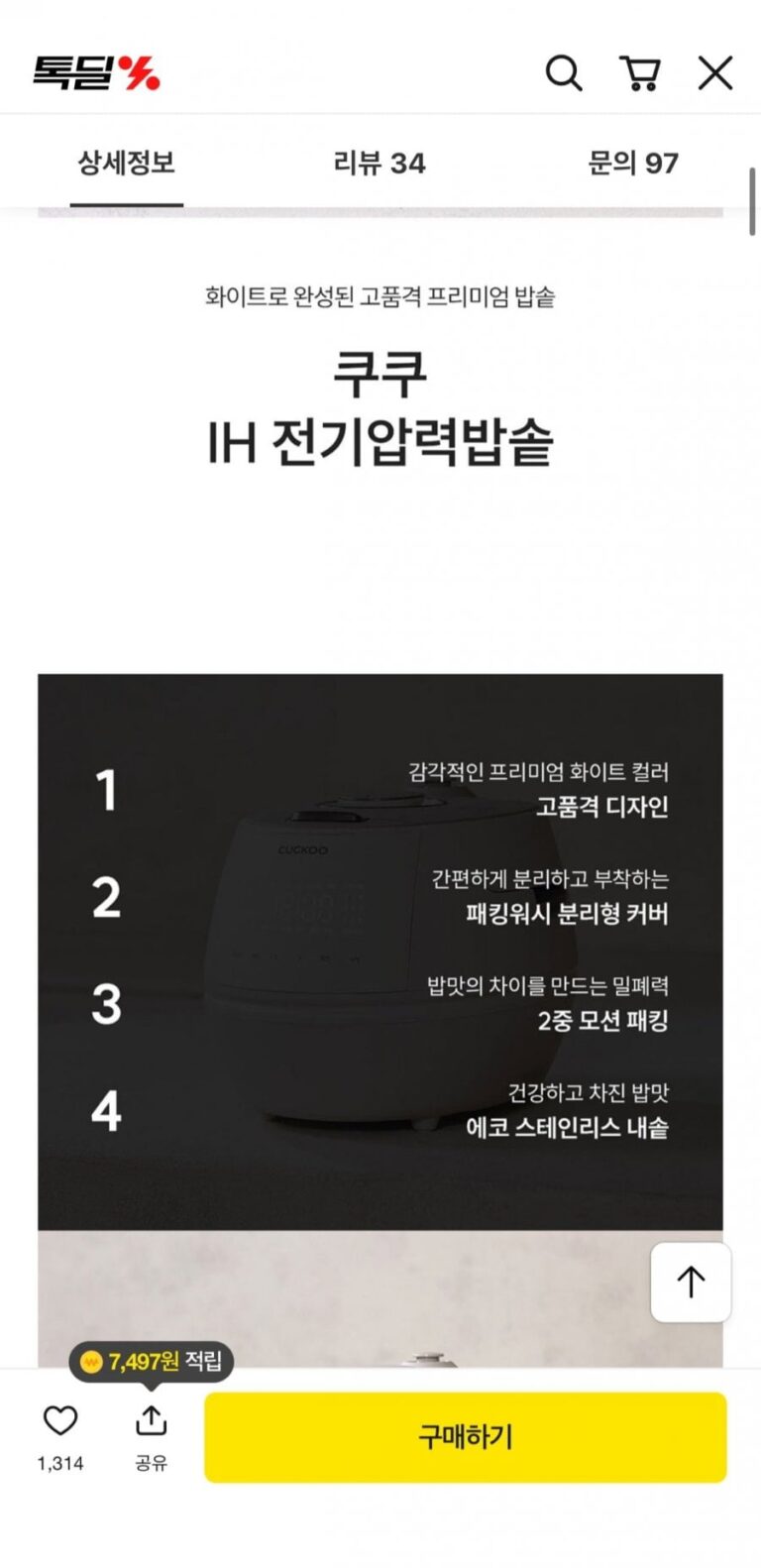
Task: Tap the scroll-to-top arrow button
Action: 691,1282
